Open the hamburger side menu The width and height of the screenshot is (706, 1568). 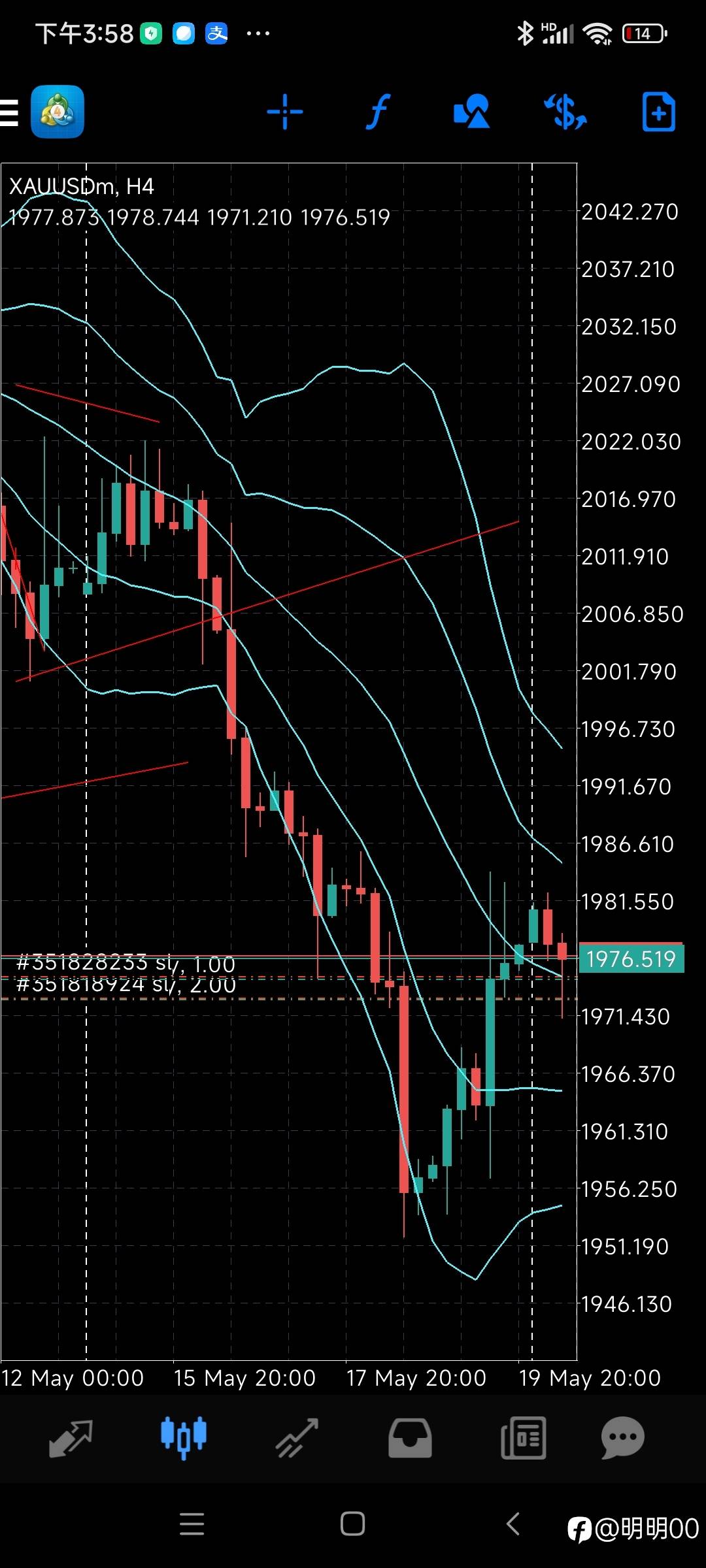(9, 112)
